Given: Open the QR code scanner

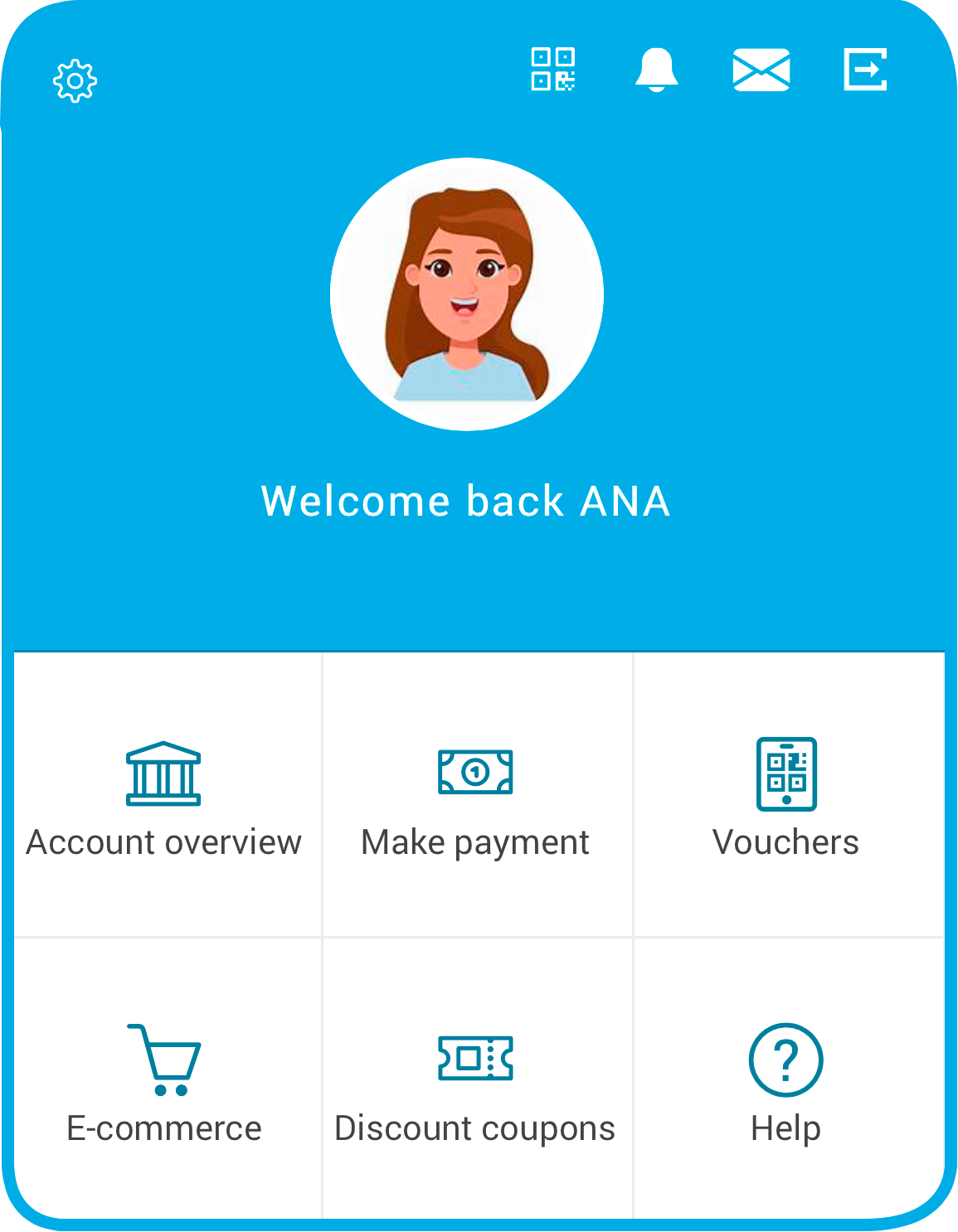Looking at the screenshot, I should 553,70.
